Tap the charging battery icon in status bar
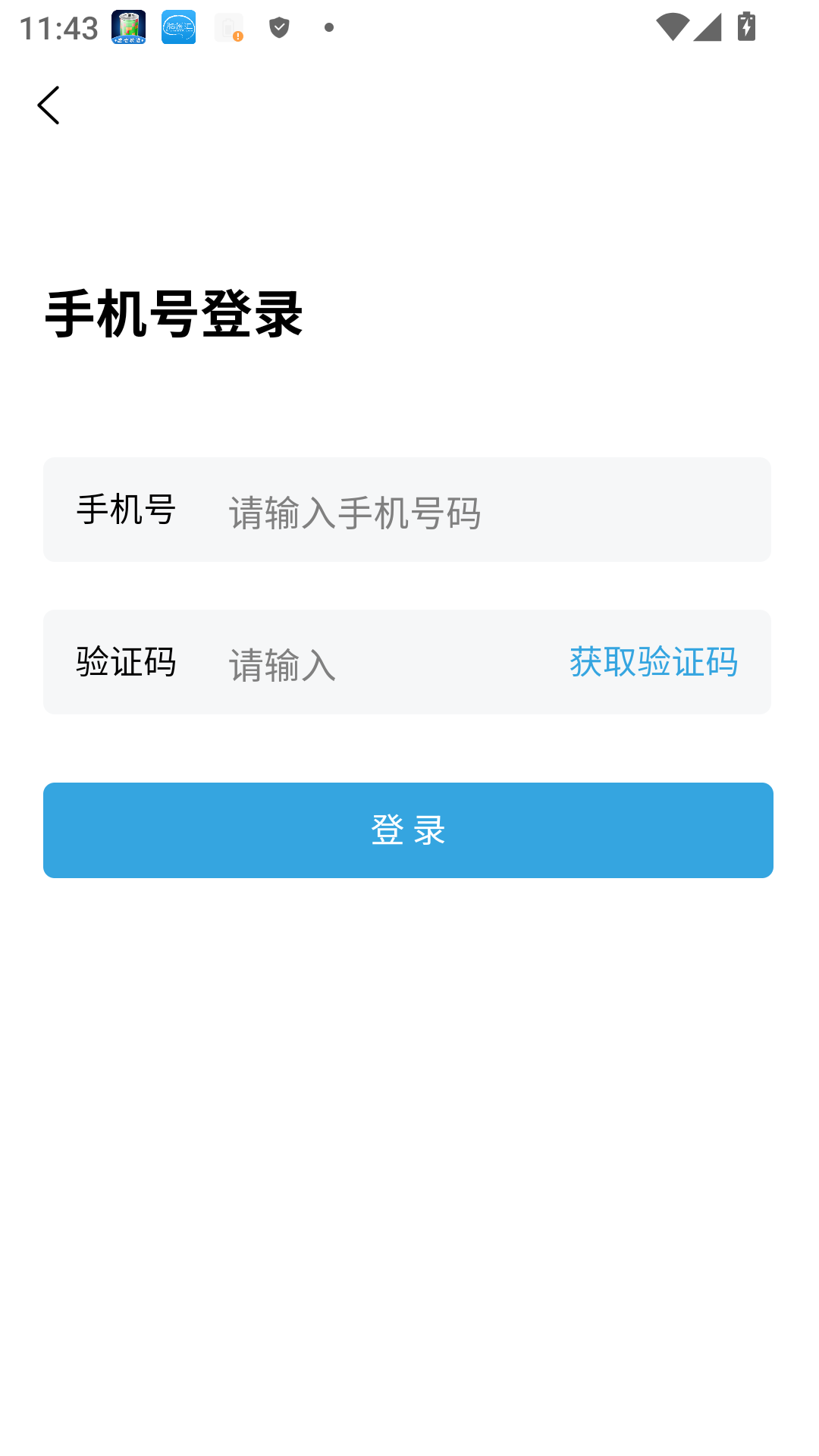The width and height of the screenshot is (819, 1456). (x=745, y=27)
